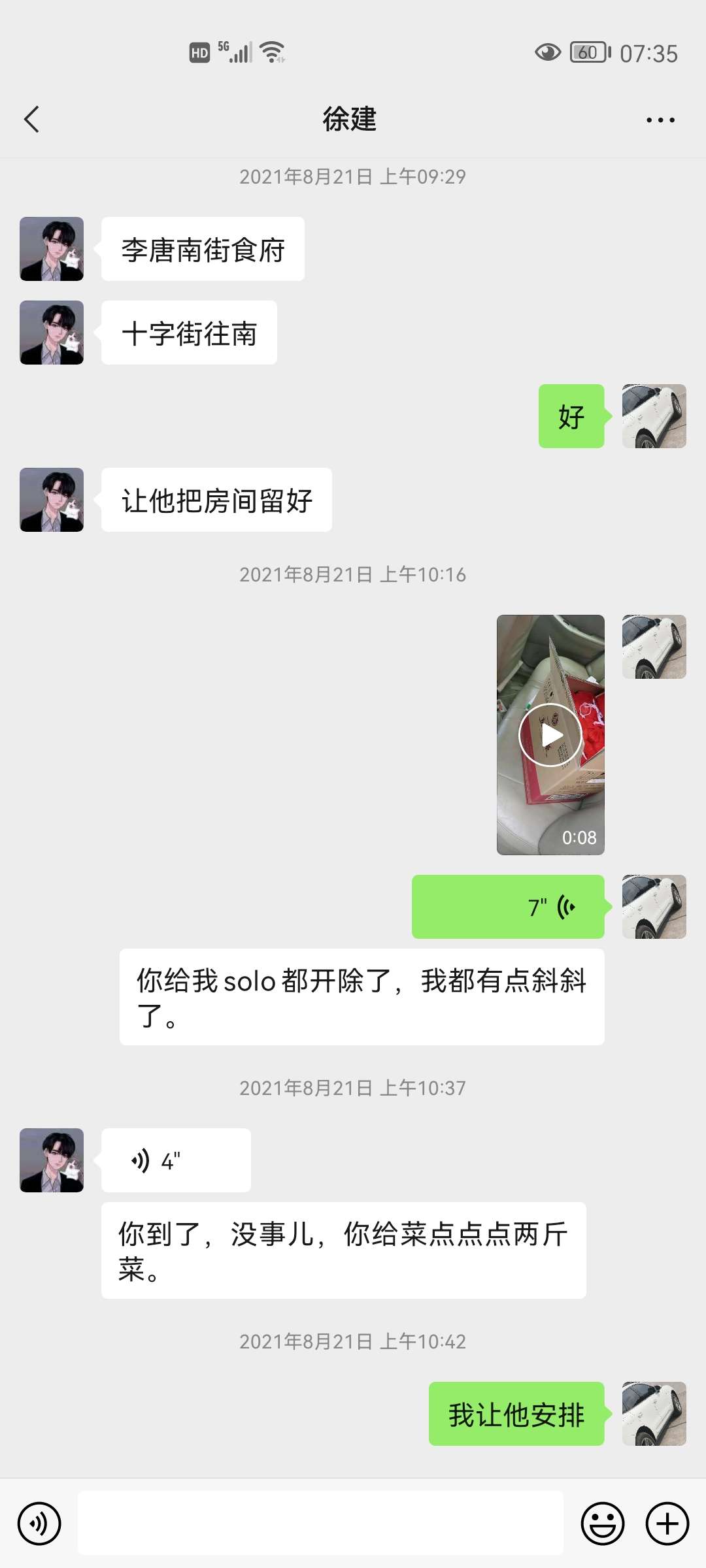Open my avatar beside 我让他安排
The width and height of the screenshot is (706, 1568).
click(x=654, y=1414)
